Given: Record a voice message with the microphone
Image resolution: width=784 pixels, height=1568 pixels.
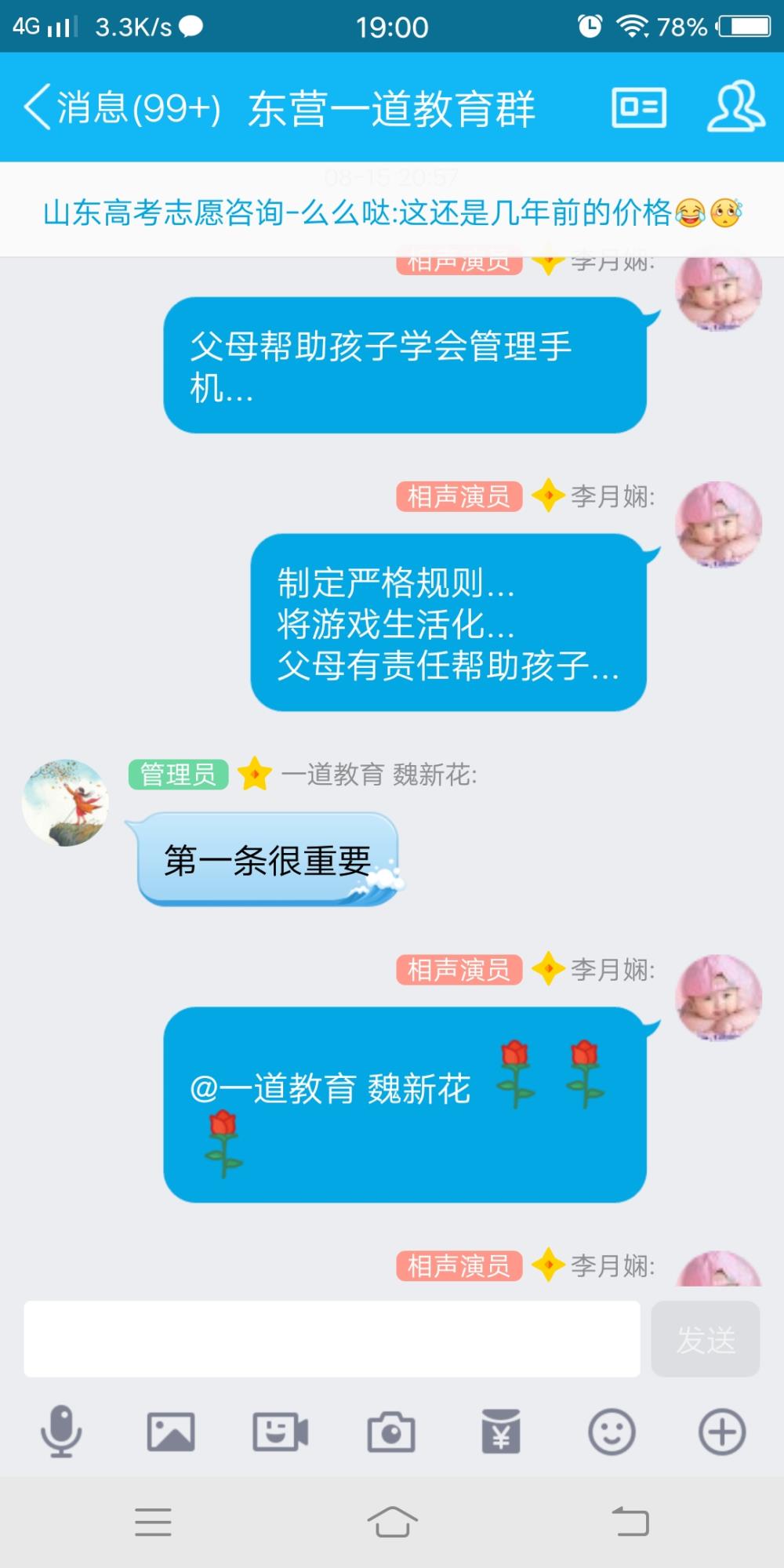Looking at the screenshot, I should [x=61, y=1432].
